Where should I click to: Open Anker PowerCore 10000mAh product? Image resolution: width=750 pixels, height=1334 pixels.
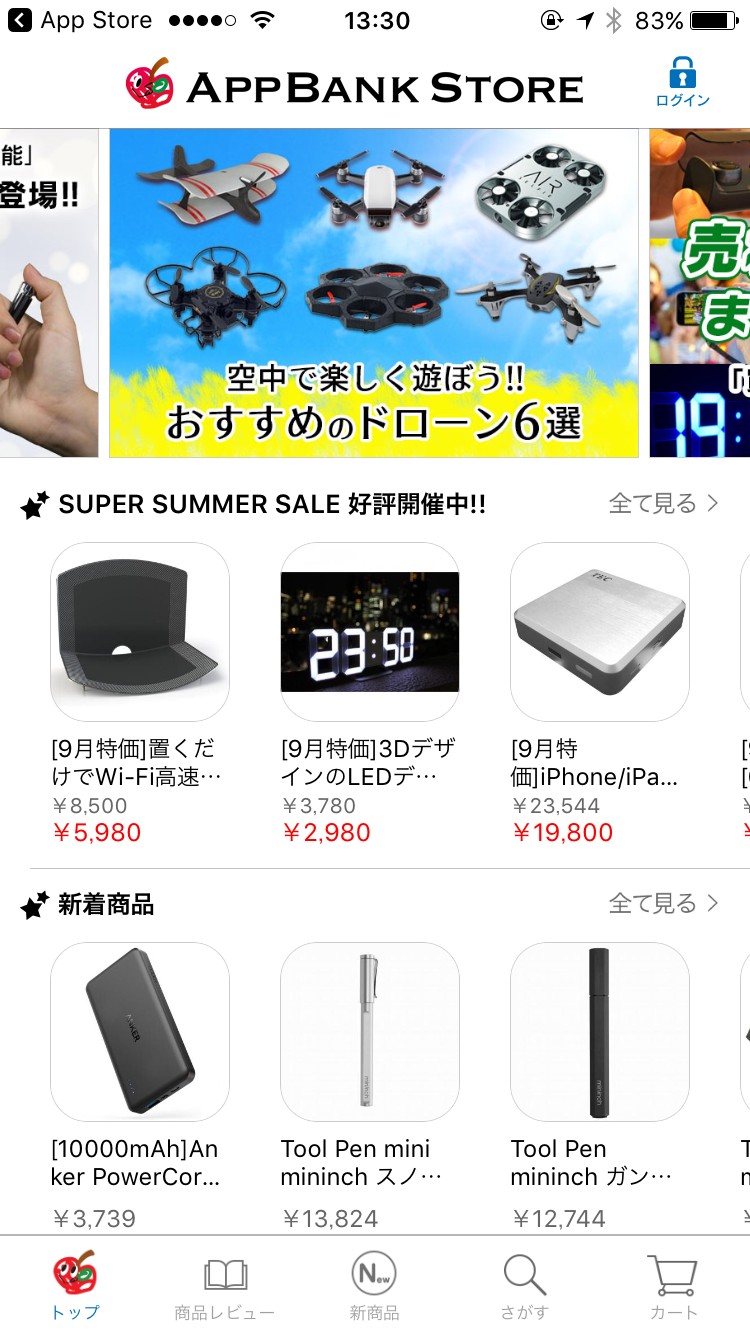pyautogui.click(x=140, y=1032)
